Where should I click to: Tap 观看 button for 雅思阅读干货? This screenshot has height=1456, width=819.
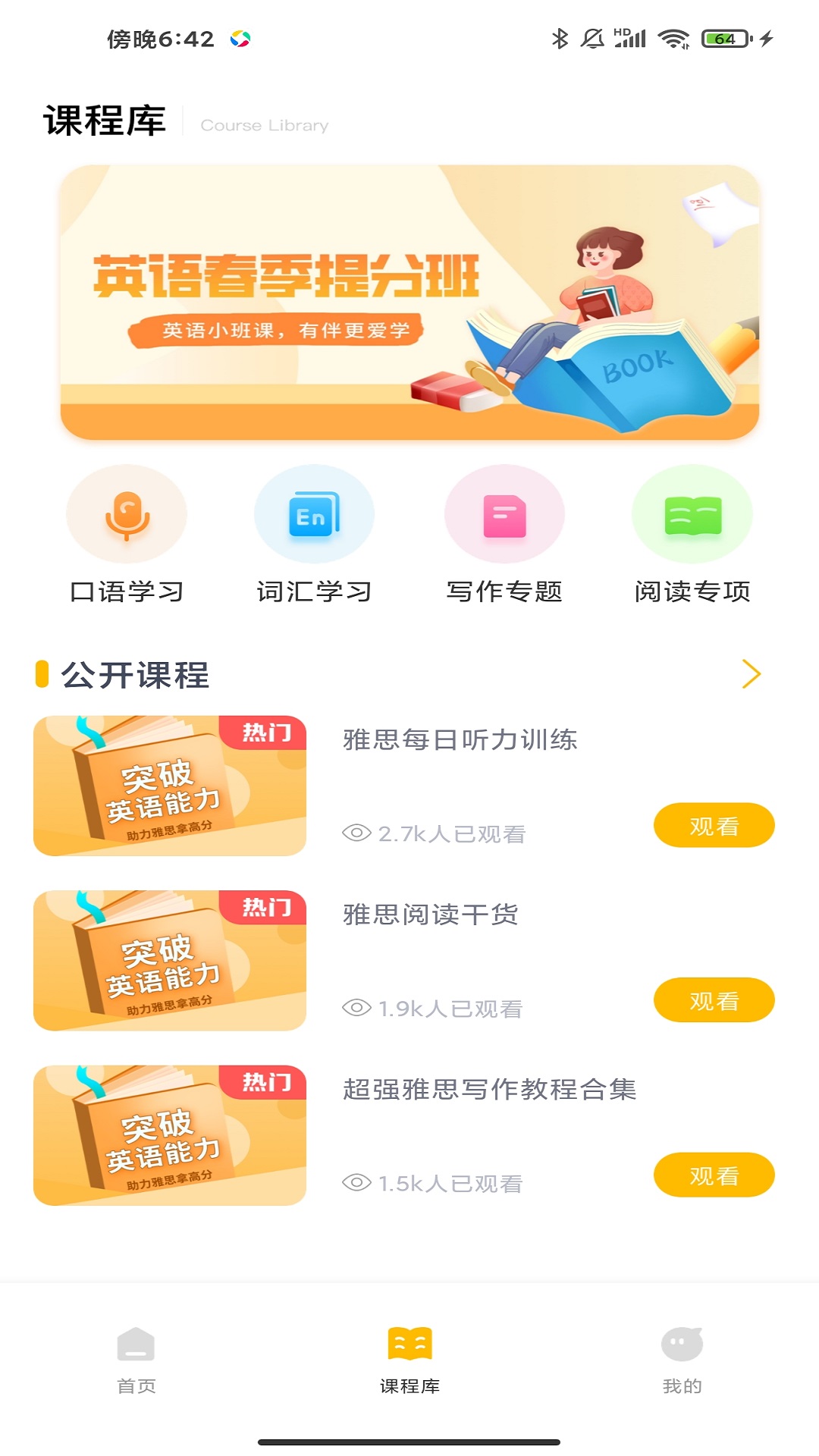(714, 1000)
